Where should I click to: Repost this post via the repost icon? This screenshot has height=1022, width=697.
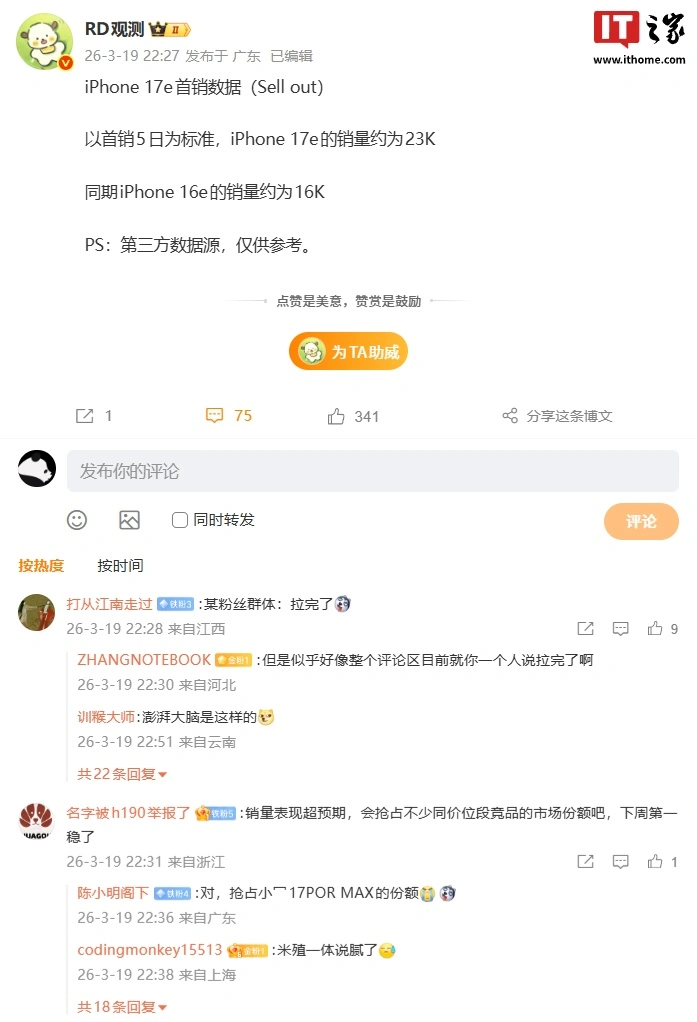point(85,416)
